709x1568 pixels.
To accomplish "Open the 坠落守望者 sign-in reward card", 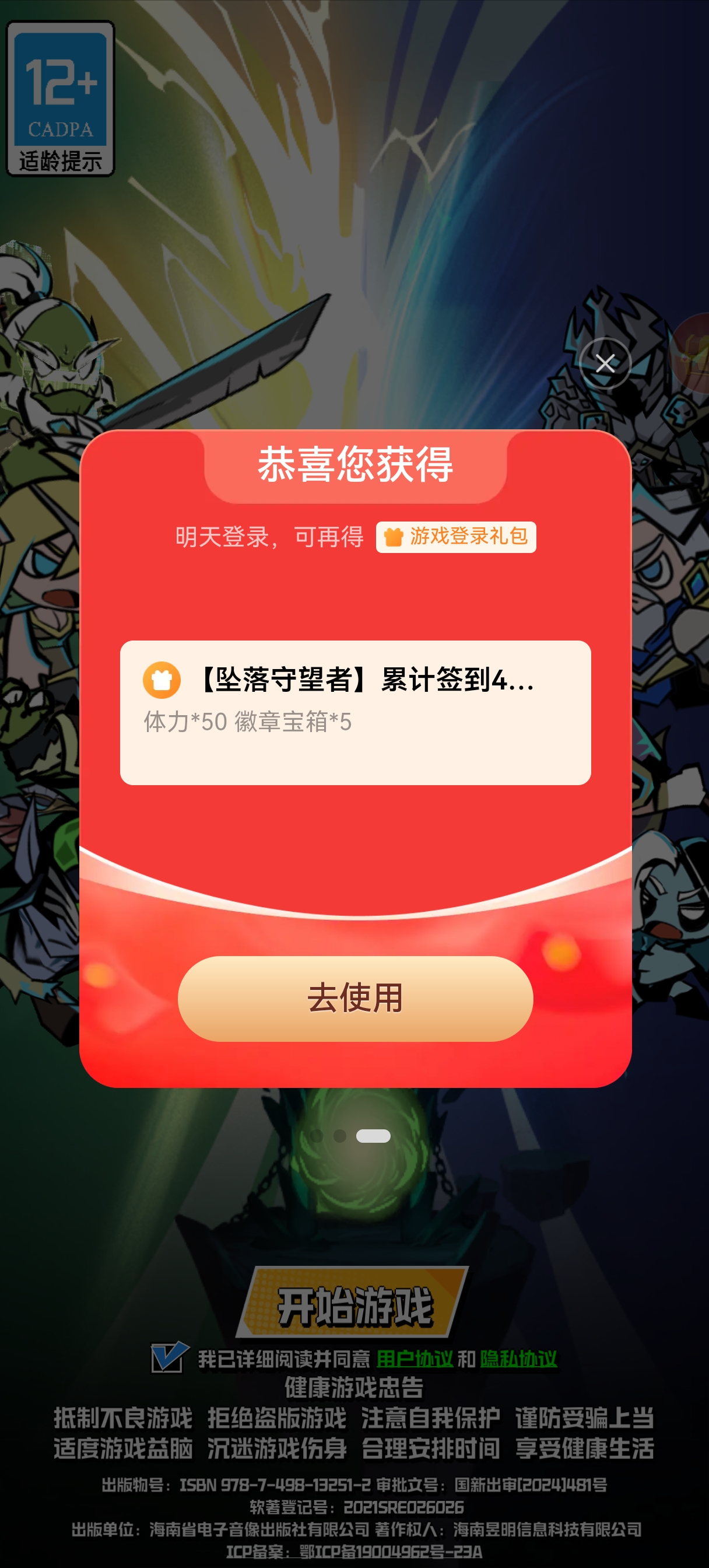I will coord(355,712).
